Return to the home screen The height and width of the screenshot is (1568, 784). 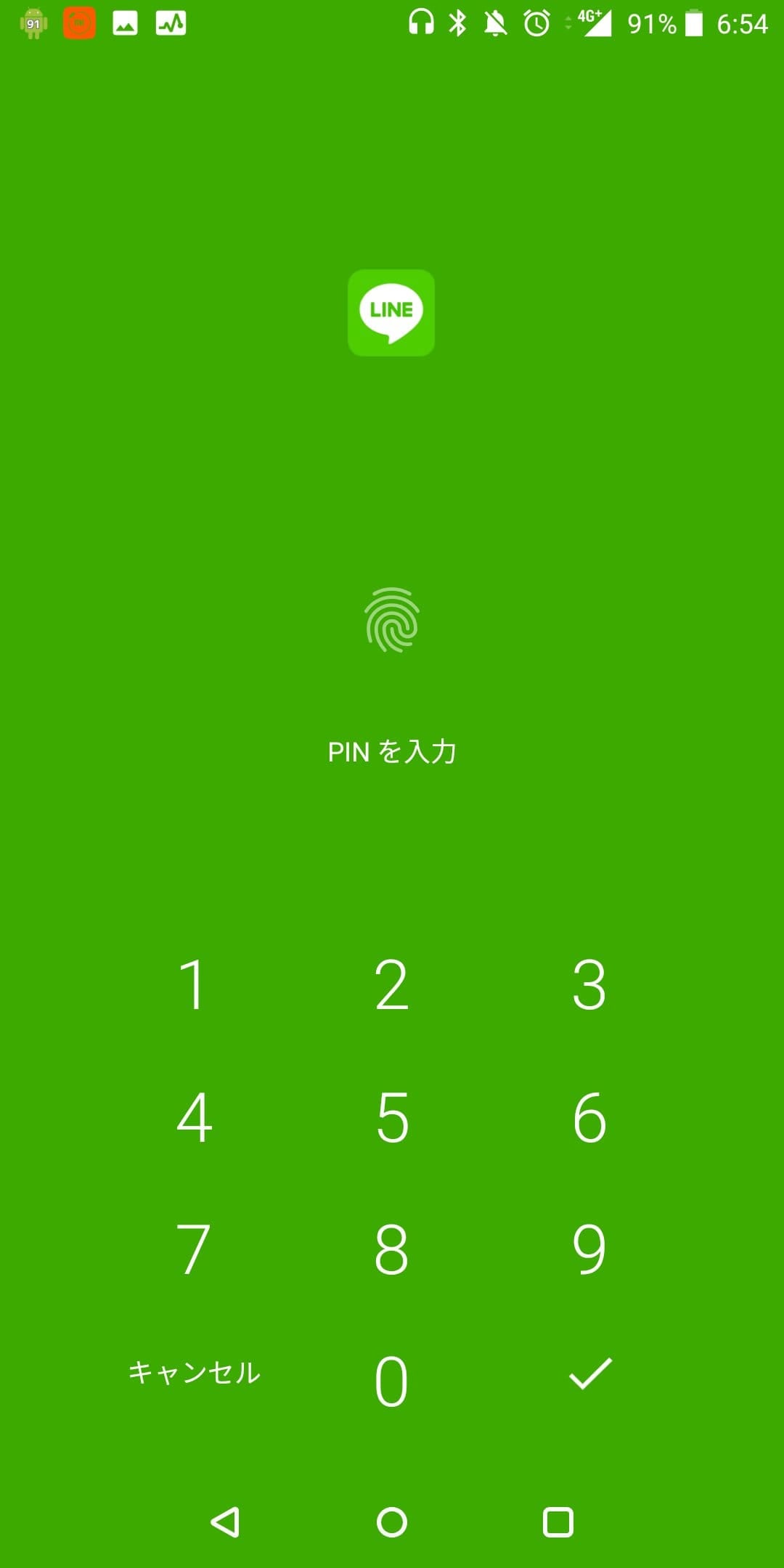pyautogui.click(x=392, y=1522)
